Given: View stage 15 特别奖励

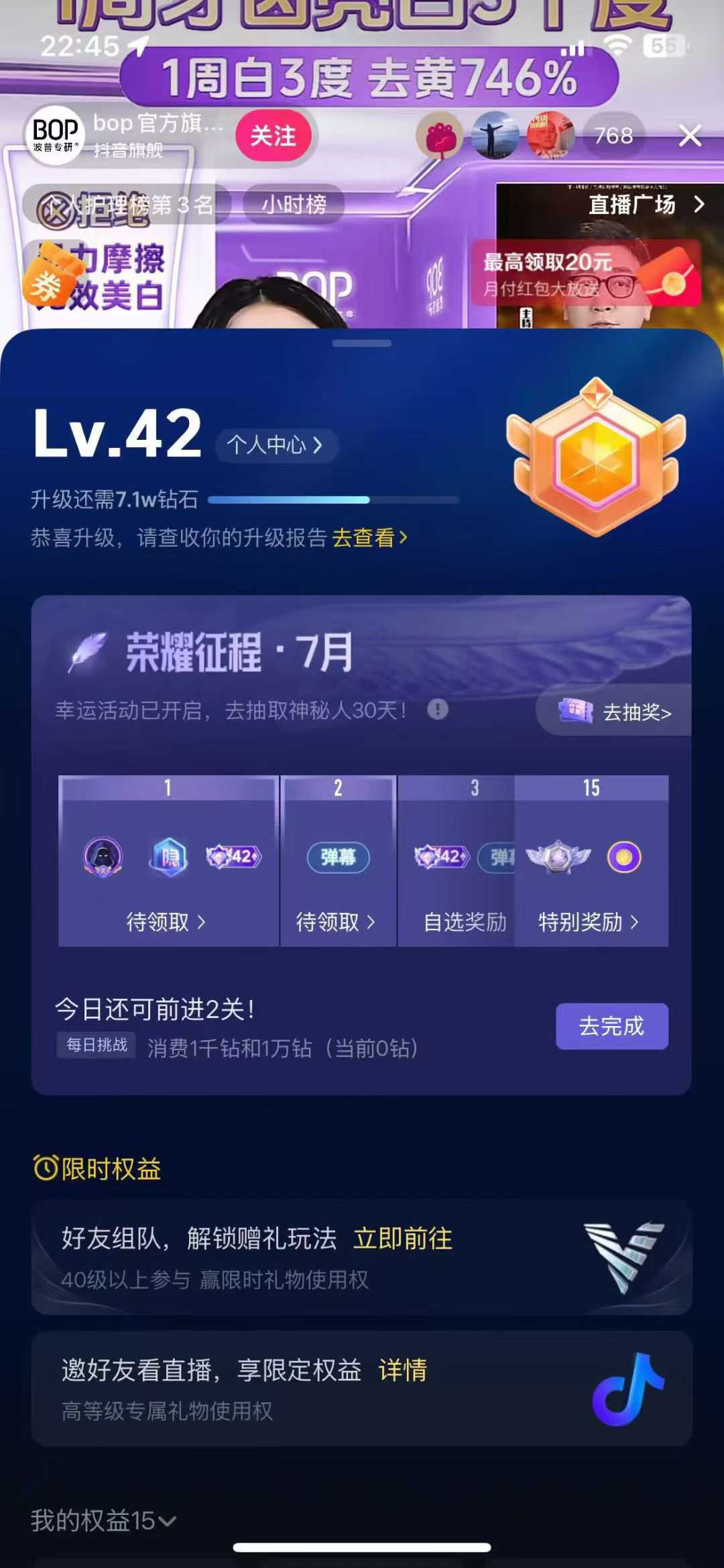Looking at the screenshot, I should pos(589,922).
